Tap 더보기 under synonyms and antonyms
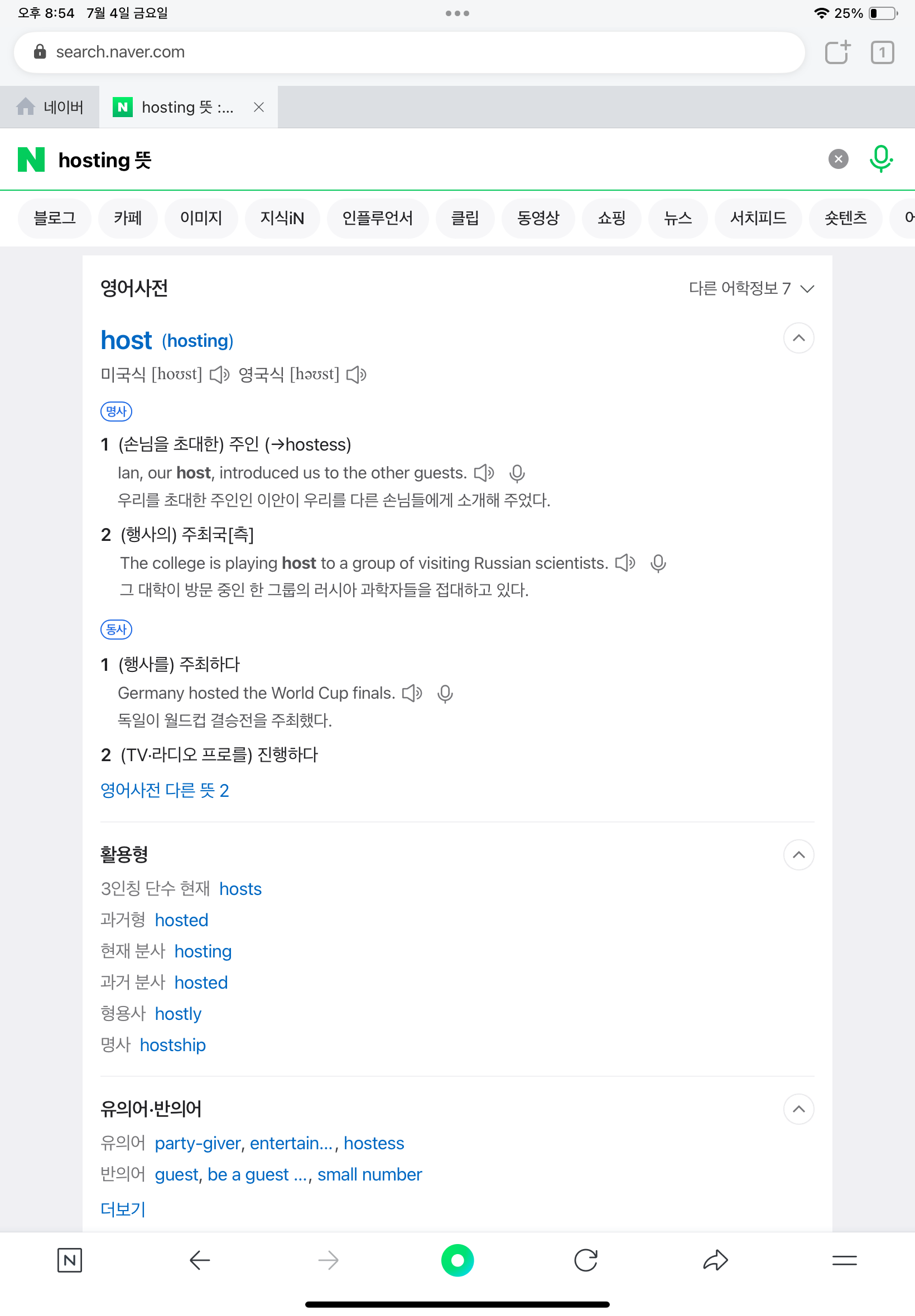 click(x=123, y=1208)
